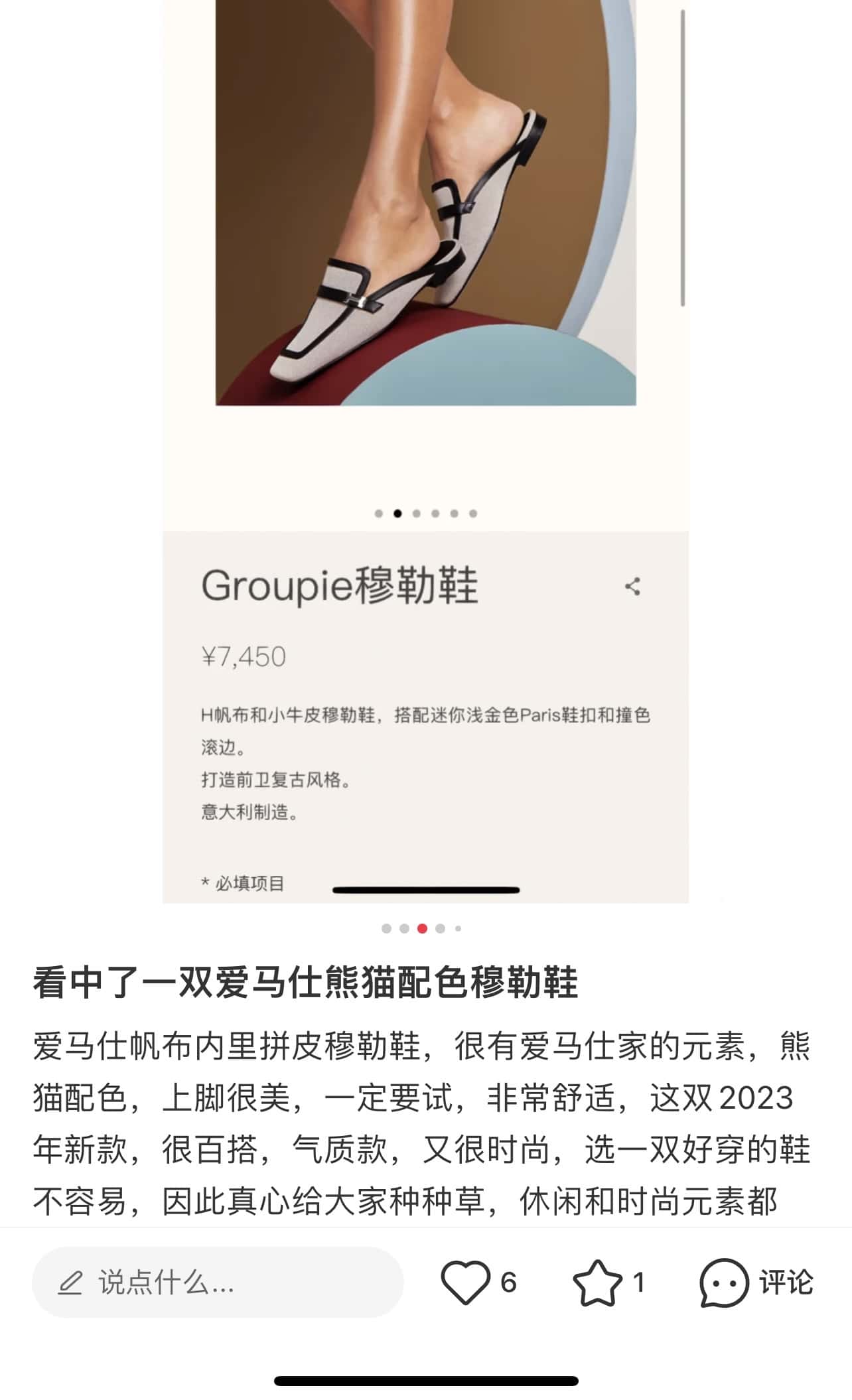Like this post with the heart icon
This screenshot has height=1400, width=852.
click(x=465, y=1283)
